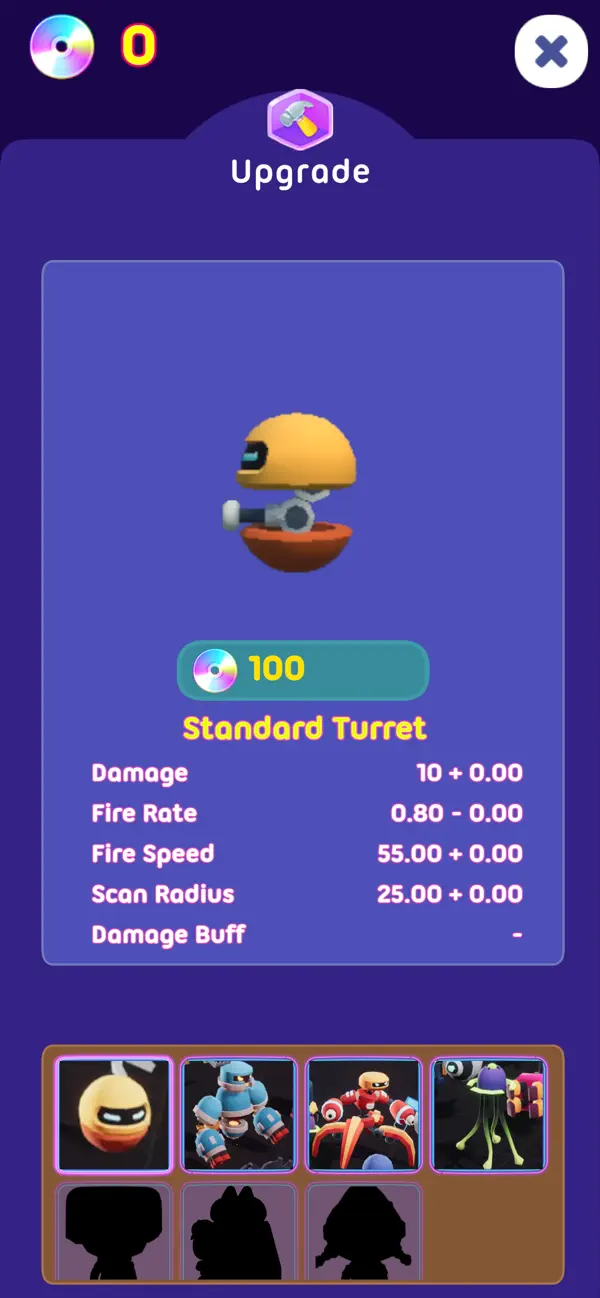Pick the purple jellyfish turret thumbnail
The image size is (600, 1298).
489,1114
